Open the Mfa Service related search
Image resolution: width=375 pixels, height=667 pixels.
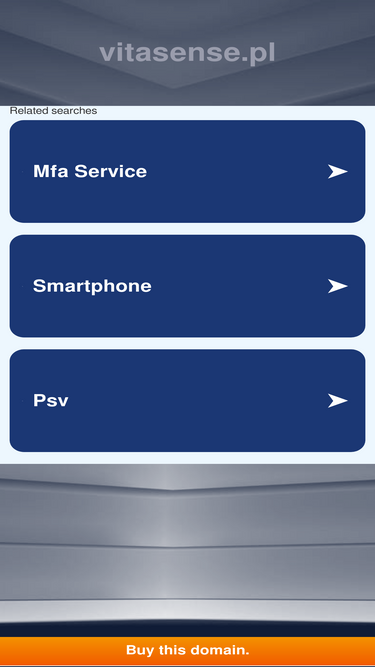pos(187,171)
